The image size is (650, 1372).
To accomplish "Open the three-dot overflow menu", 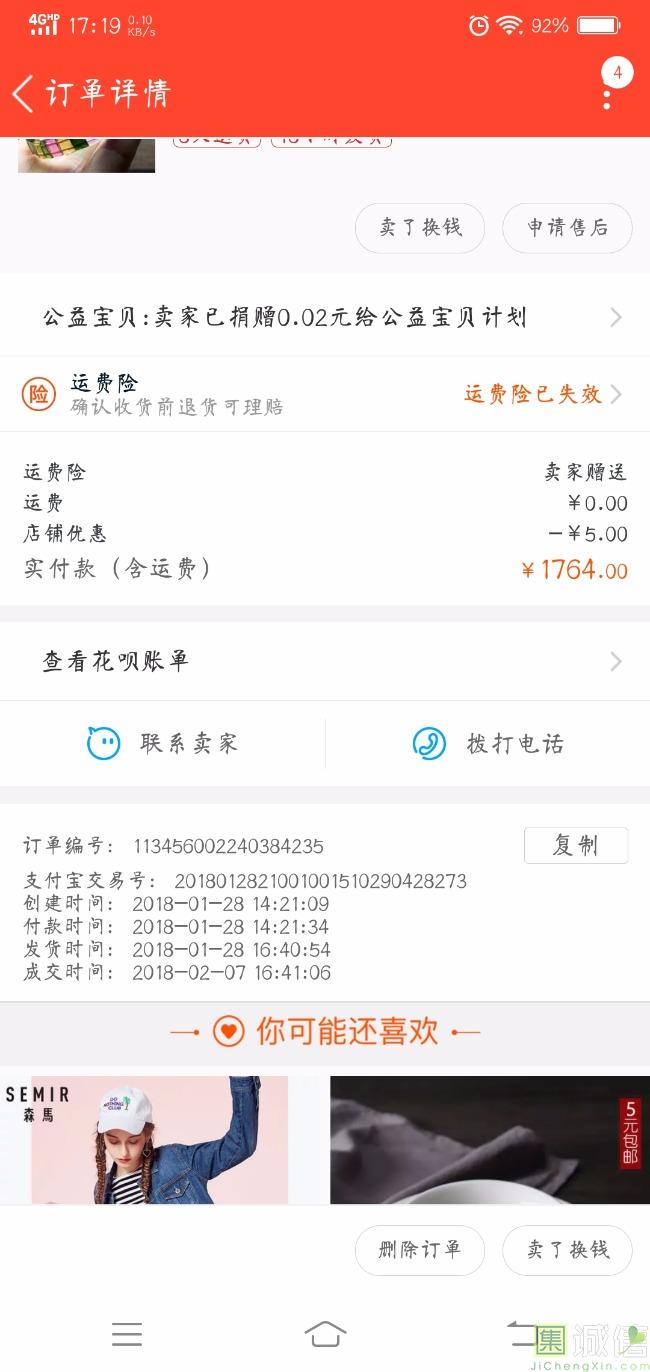I will [x=606, y=98].
